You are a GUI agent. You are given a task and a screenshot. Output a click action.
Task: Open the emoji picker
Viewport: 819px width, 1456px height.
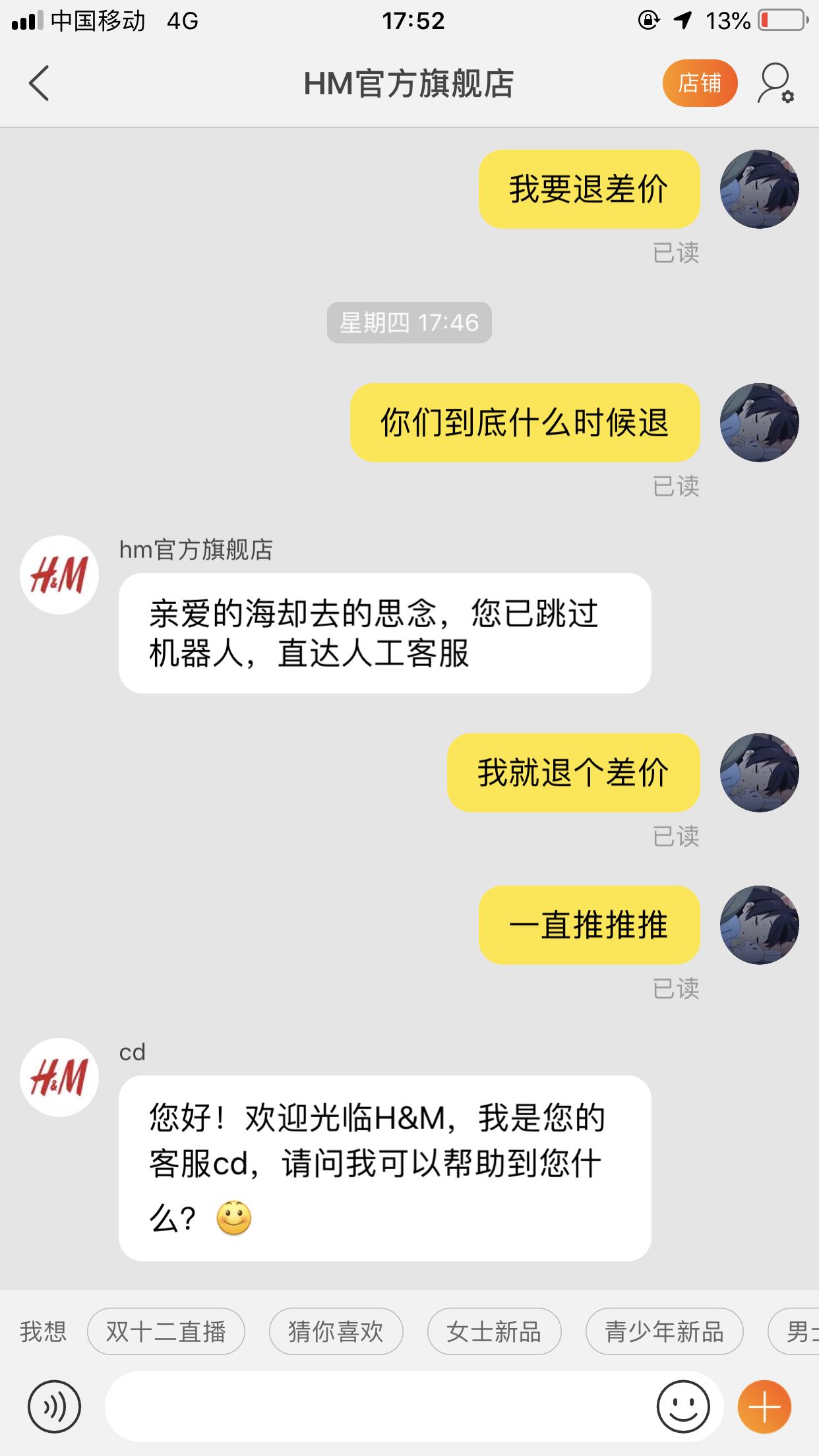683,1407
